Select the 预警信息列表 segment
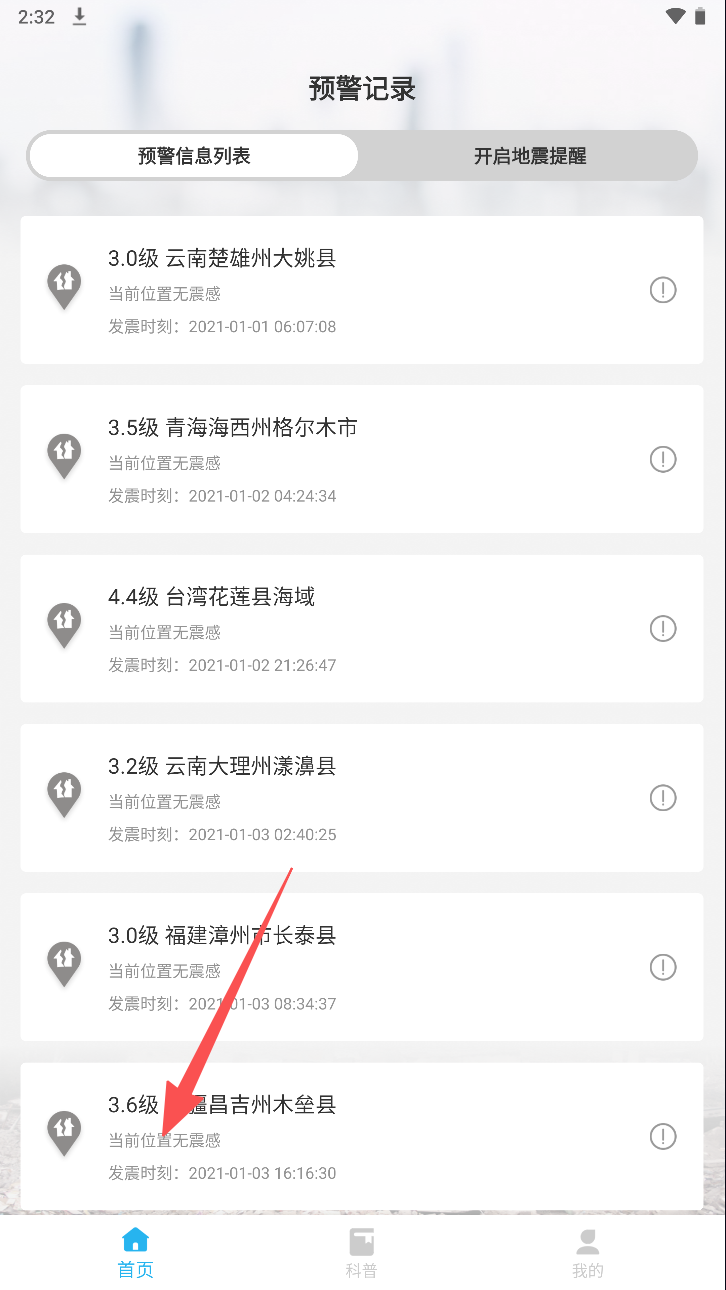Image resolution: width=726 pixels, height=1290 pixels. (194, 156)
